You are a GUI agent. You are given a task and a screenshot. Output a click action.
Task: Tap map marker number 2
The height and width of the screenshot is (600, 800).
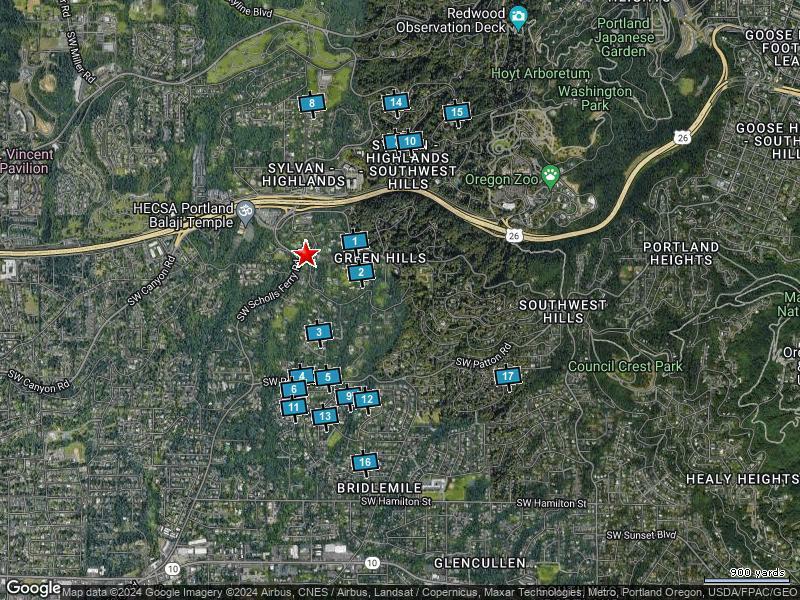tap(362, 271)
